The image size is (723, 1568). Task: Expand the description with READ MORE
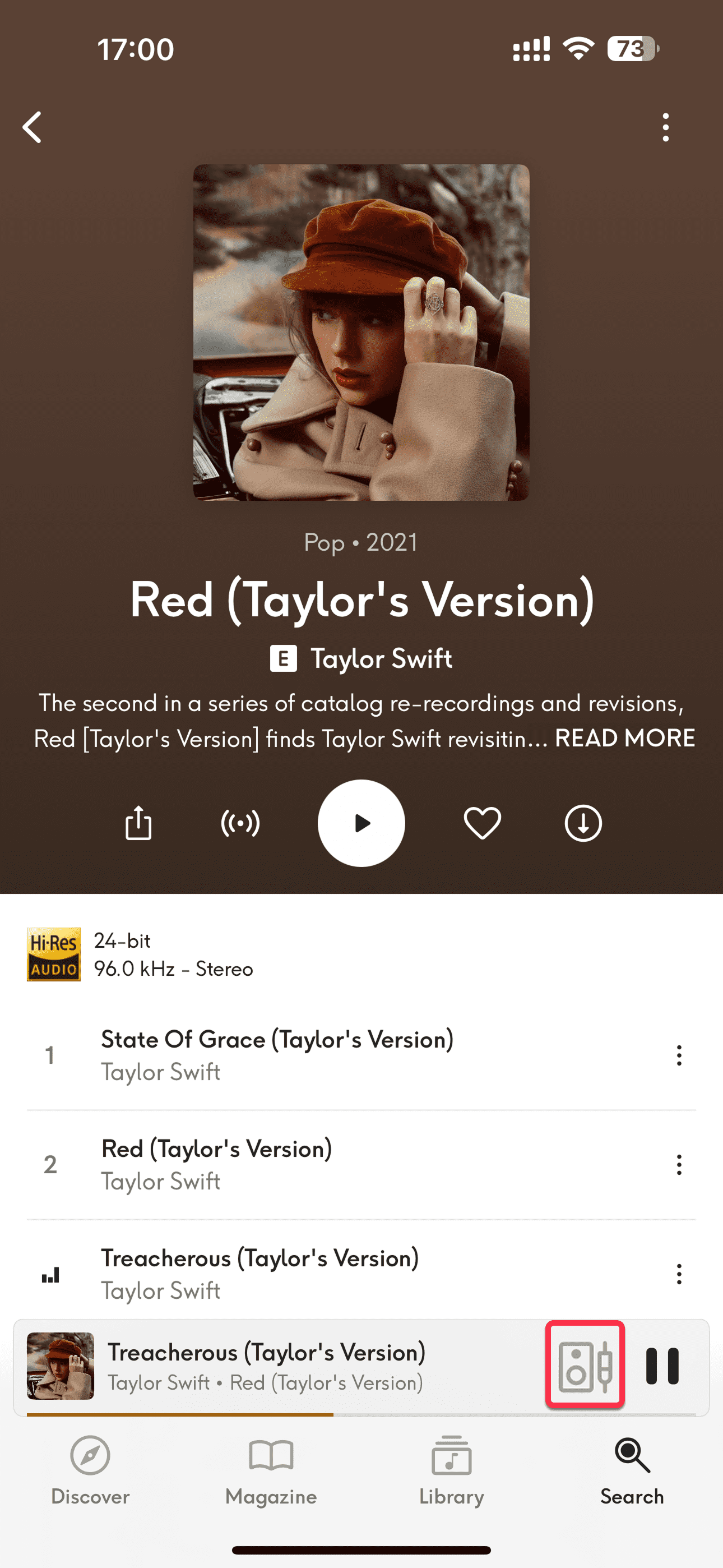[x=624, y=739]
